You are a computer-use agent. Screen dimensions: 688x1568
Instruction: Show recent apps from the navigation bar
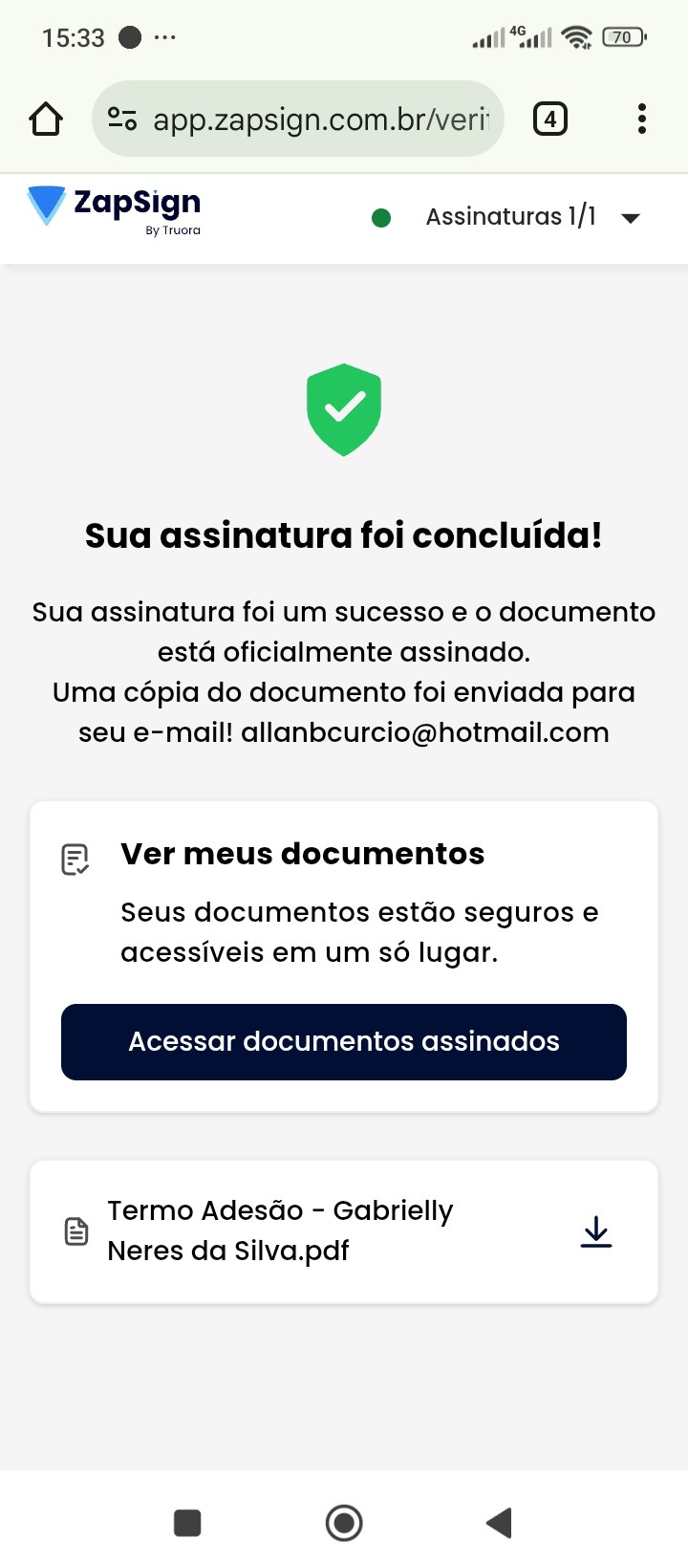187,1522
